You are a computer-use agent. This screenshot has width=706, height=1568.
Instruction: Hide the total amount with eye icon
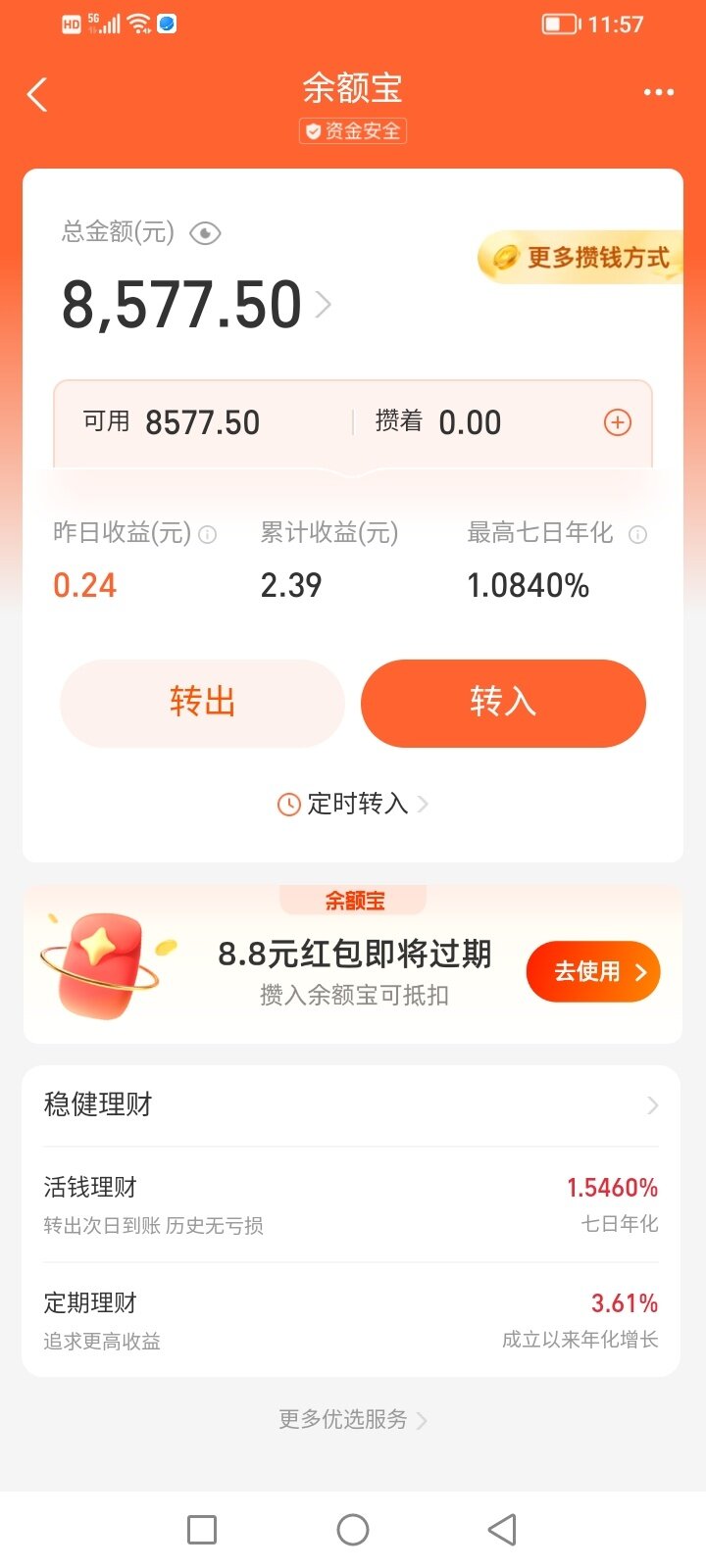pyautogui.click(x=205, y=233)
